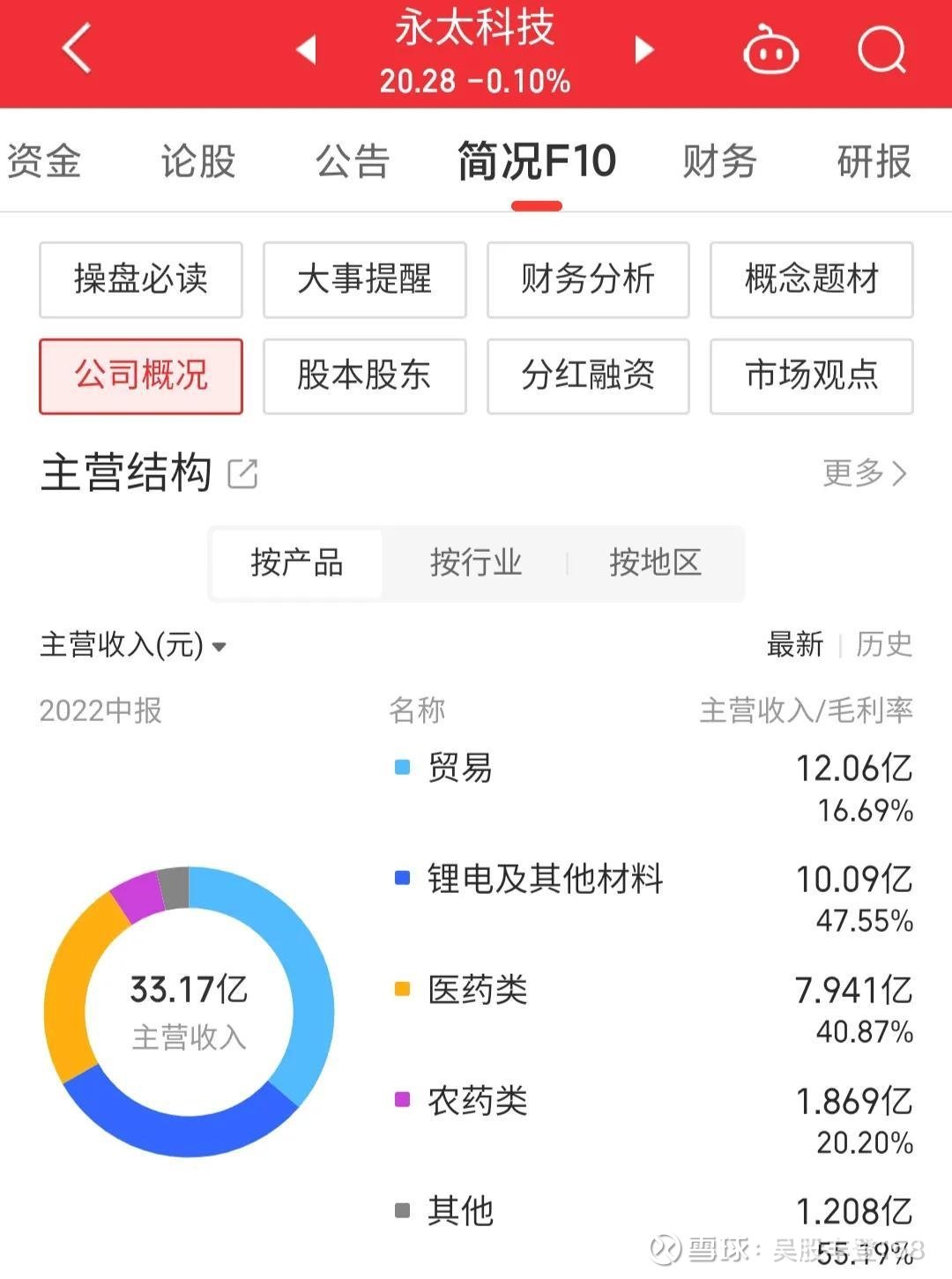Expand the 主营收入(元) dropdown

click(x=134, y=645)
